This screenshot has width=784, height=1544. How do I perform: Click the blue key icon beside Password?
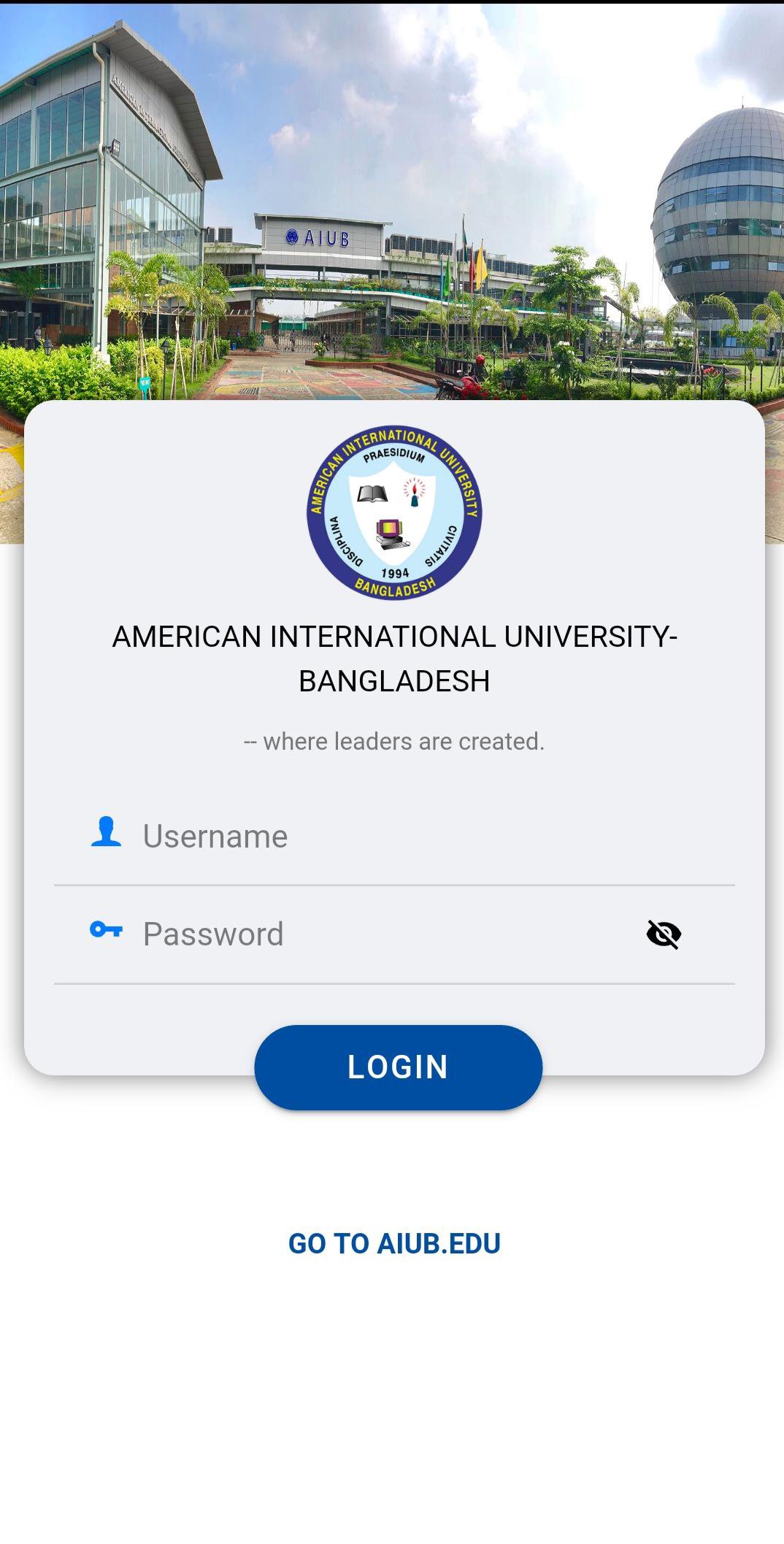106,931
